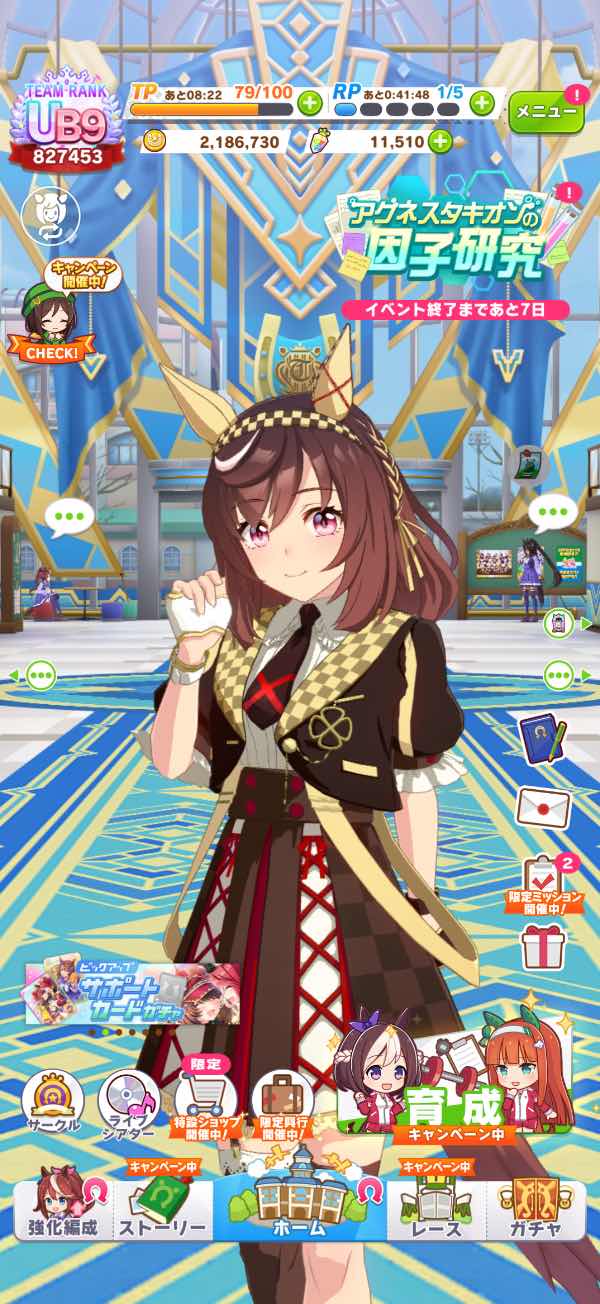Viewport: 600px width, 1304px height.
Task: Tap the plus button next to TP
Action: click(x=310, y=102)
